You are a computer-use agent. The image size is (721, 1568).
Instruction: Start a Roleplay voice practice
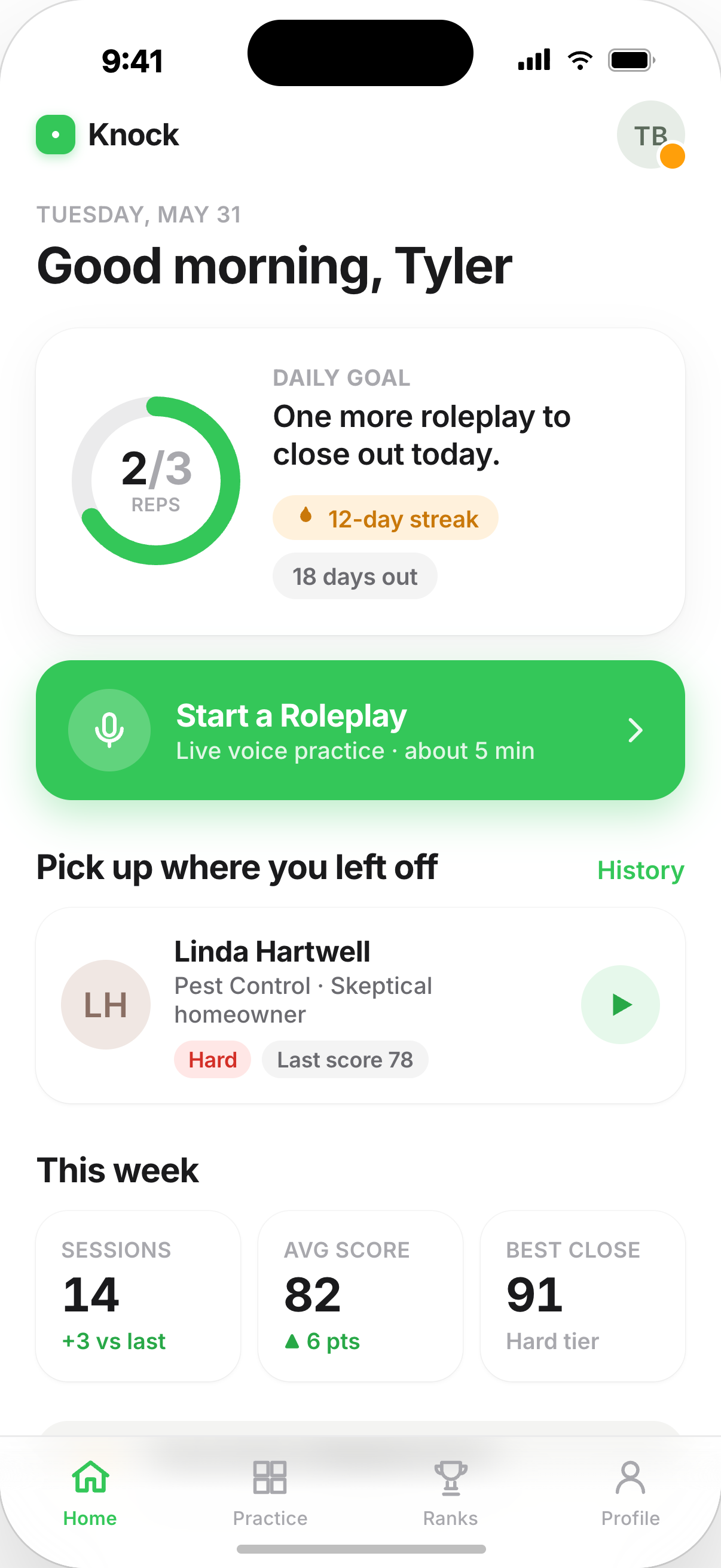pyautogui.click(x=360, y=730)
